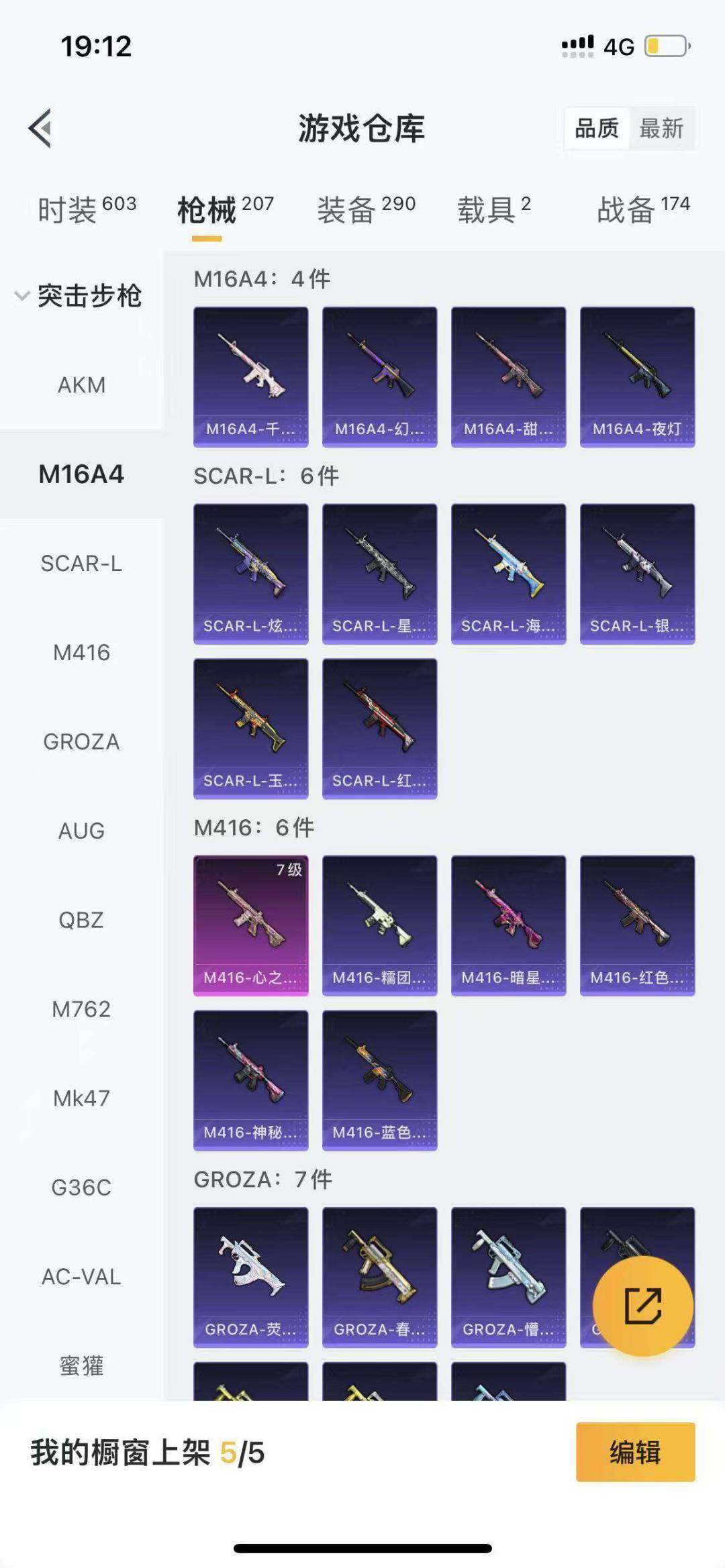
Task: Sort inventory by 最新
Action: (x=661, y=128)
